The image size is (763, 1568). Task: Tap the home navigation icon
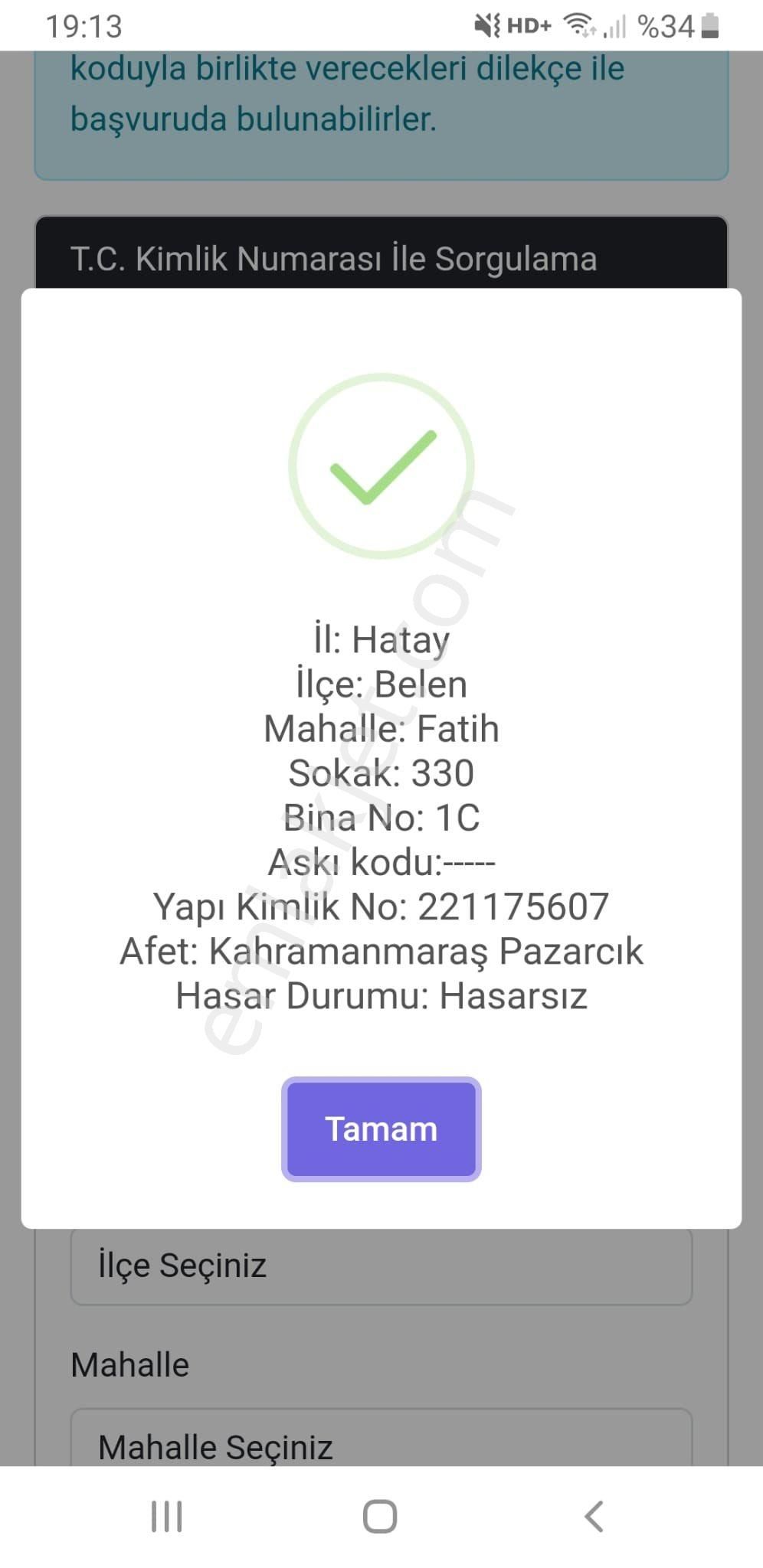[381, 1517]
